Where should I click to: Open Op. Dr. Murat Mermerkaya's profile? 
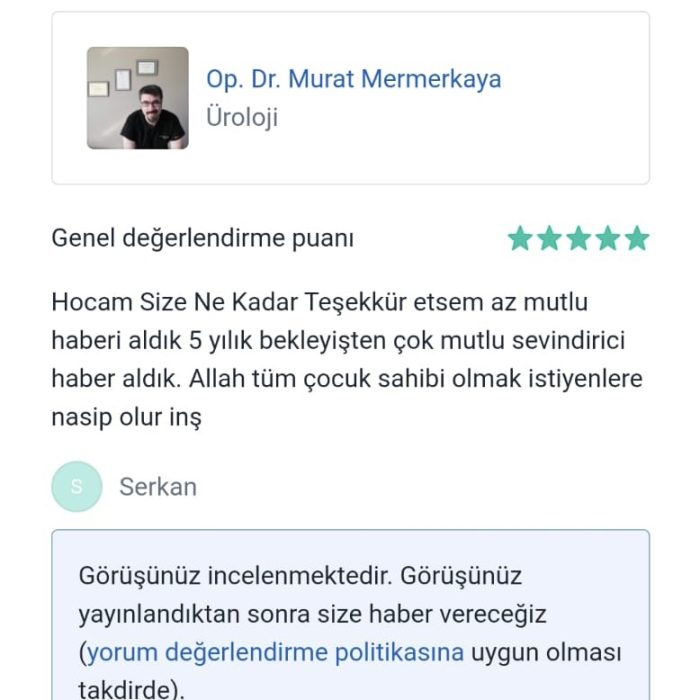353,79
